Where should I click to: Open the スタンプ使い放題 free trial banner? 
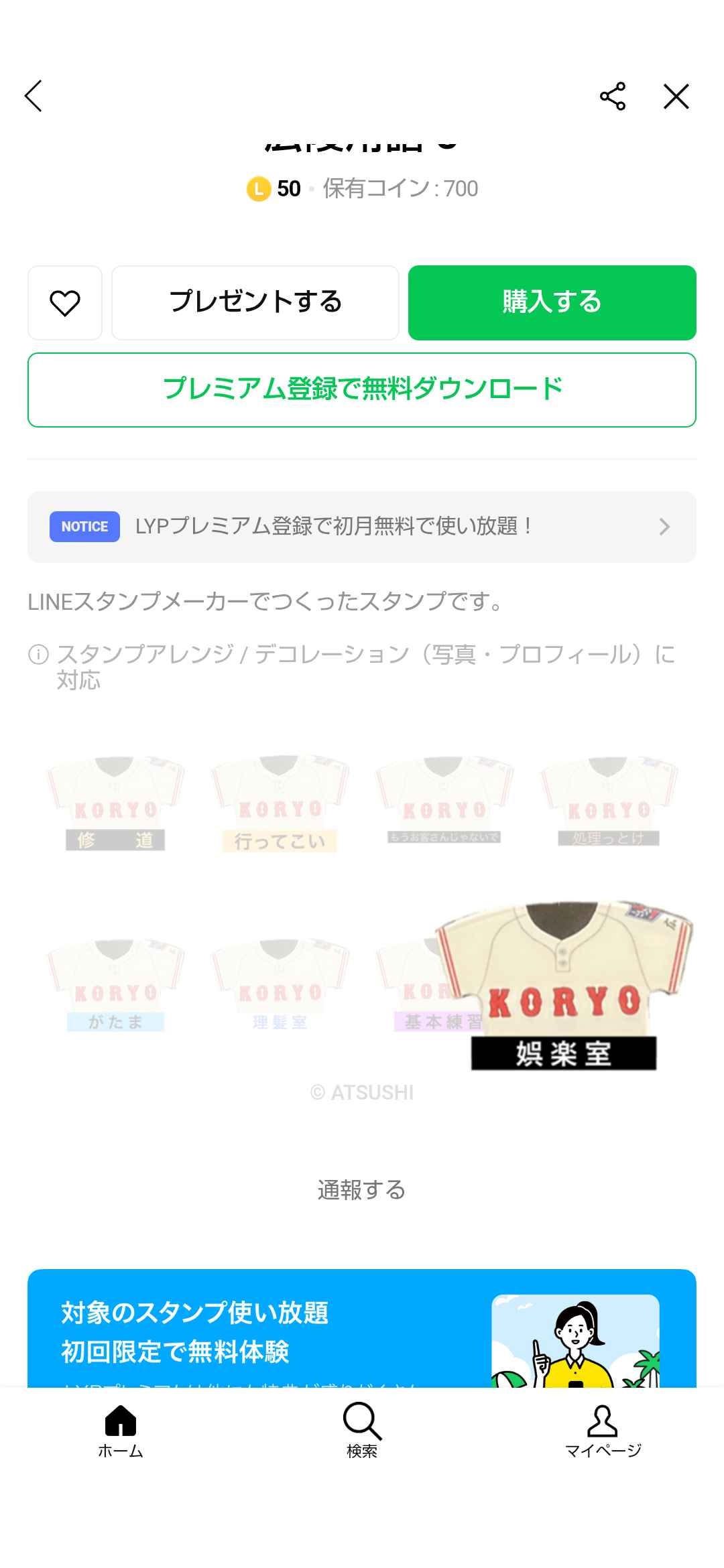(362, 1330)
